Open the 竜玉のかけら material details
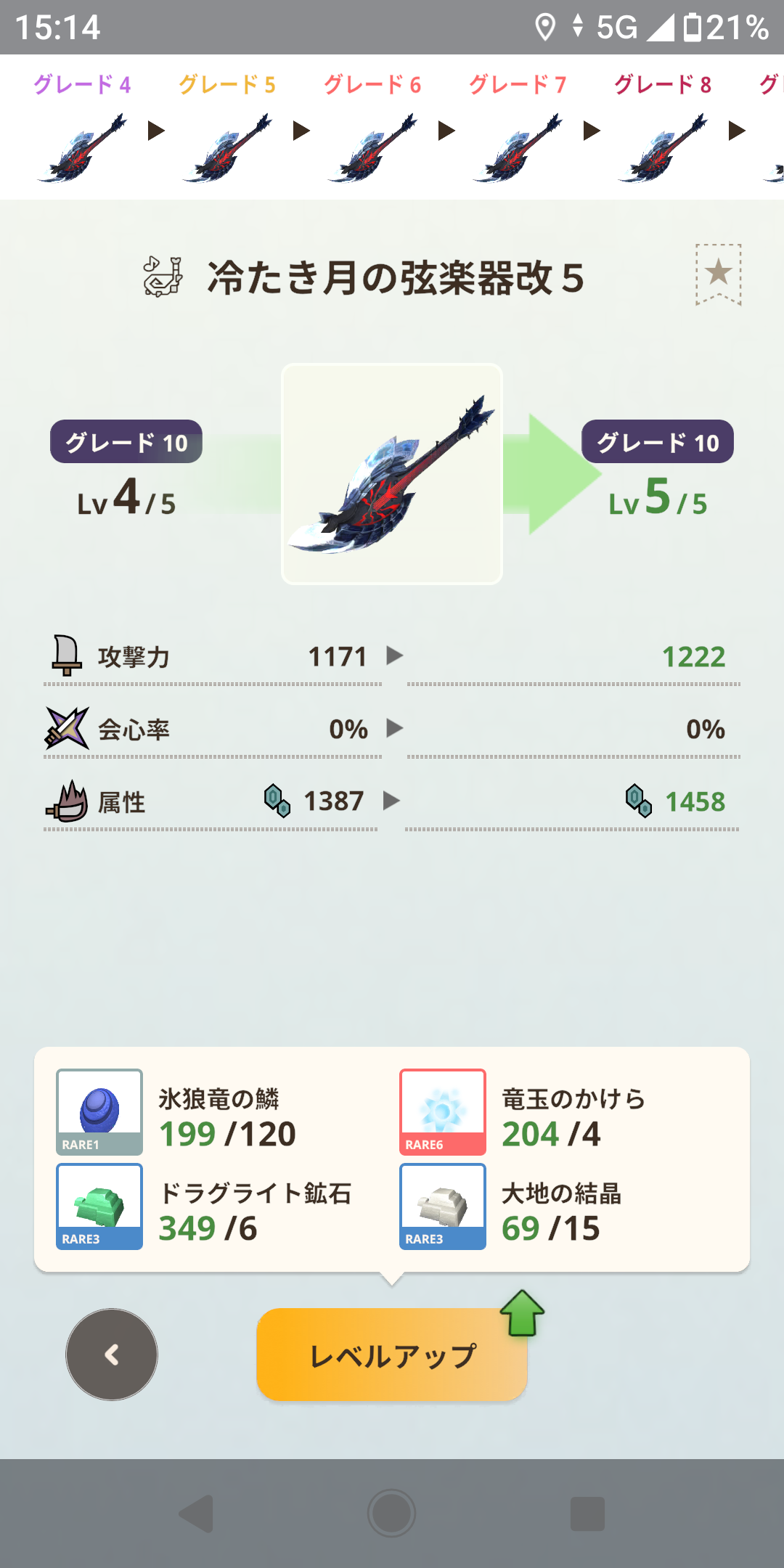Screen dimensions: 784x1568 pos(443,1112)
